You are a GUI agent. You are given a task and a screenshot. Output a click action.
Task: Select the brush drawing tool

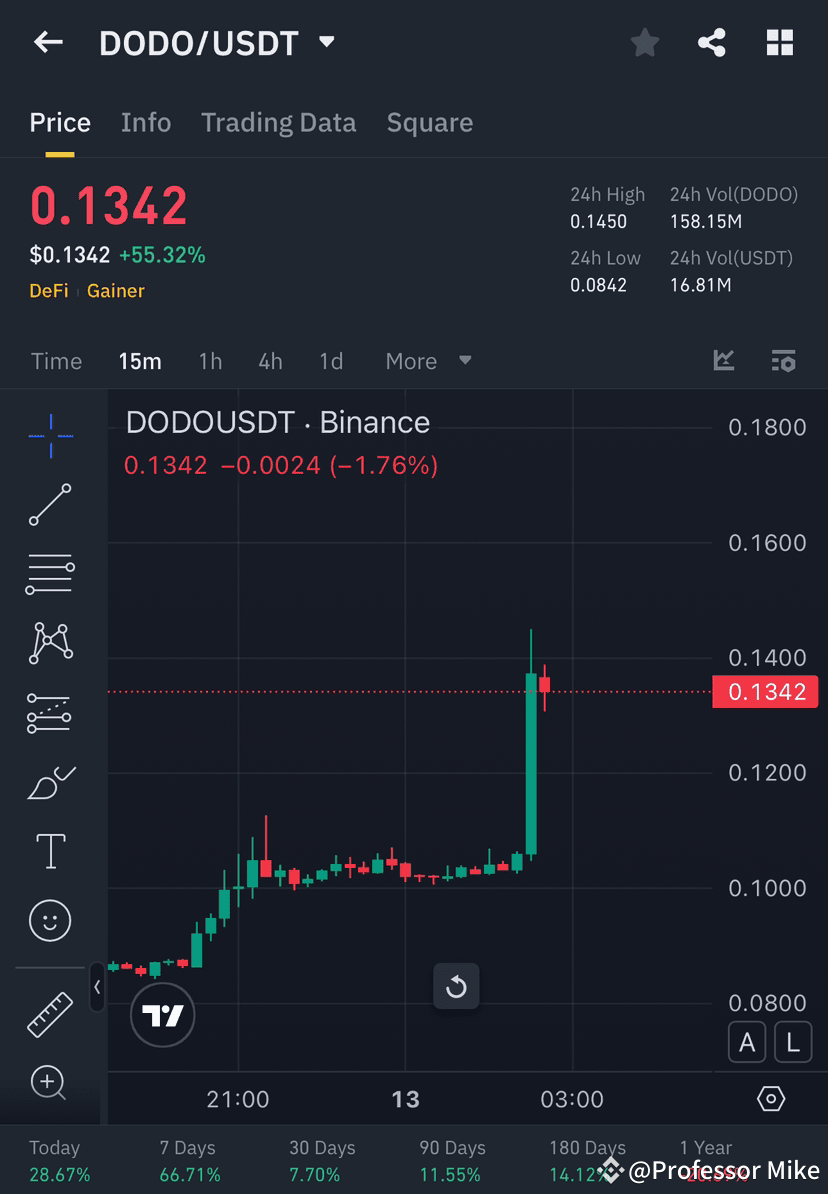pyautogui.click(x=49, y=782)
